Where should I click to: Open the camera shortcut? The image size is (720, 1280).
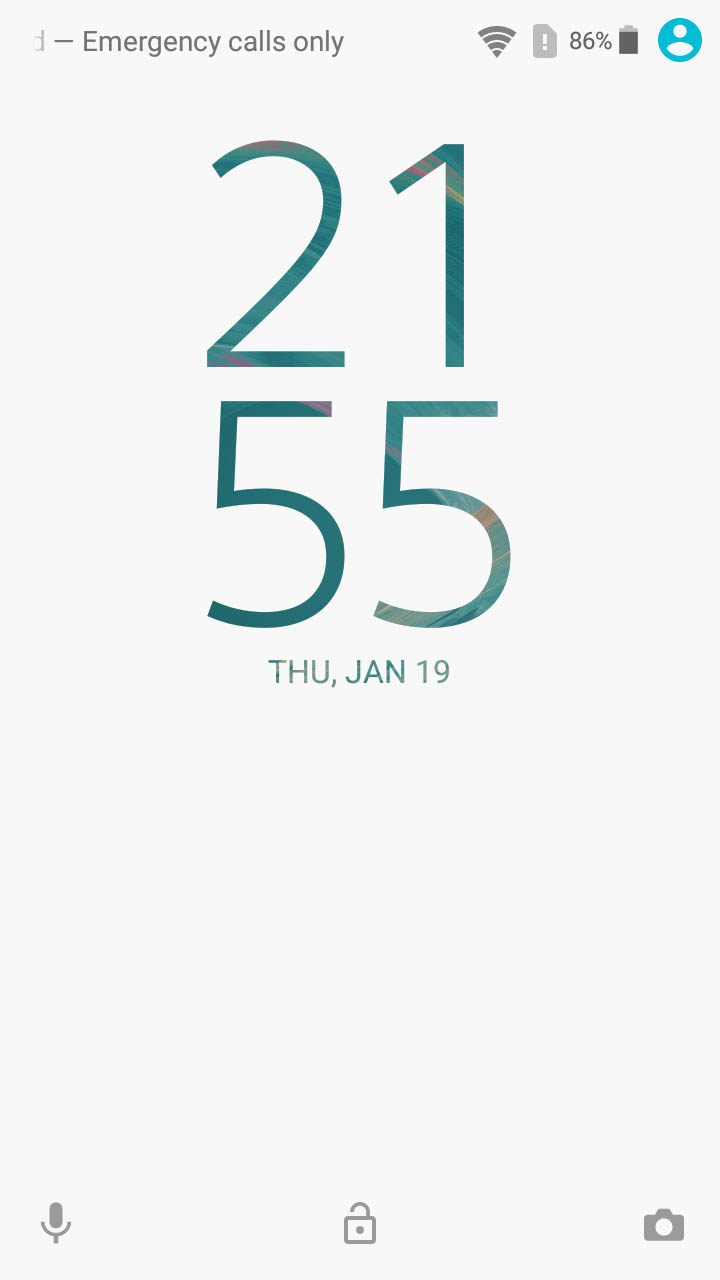[664, 1225]
